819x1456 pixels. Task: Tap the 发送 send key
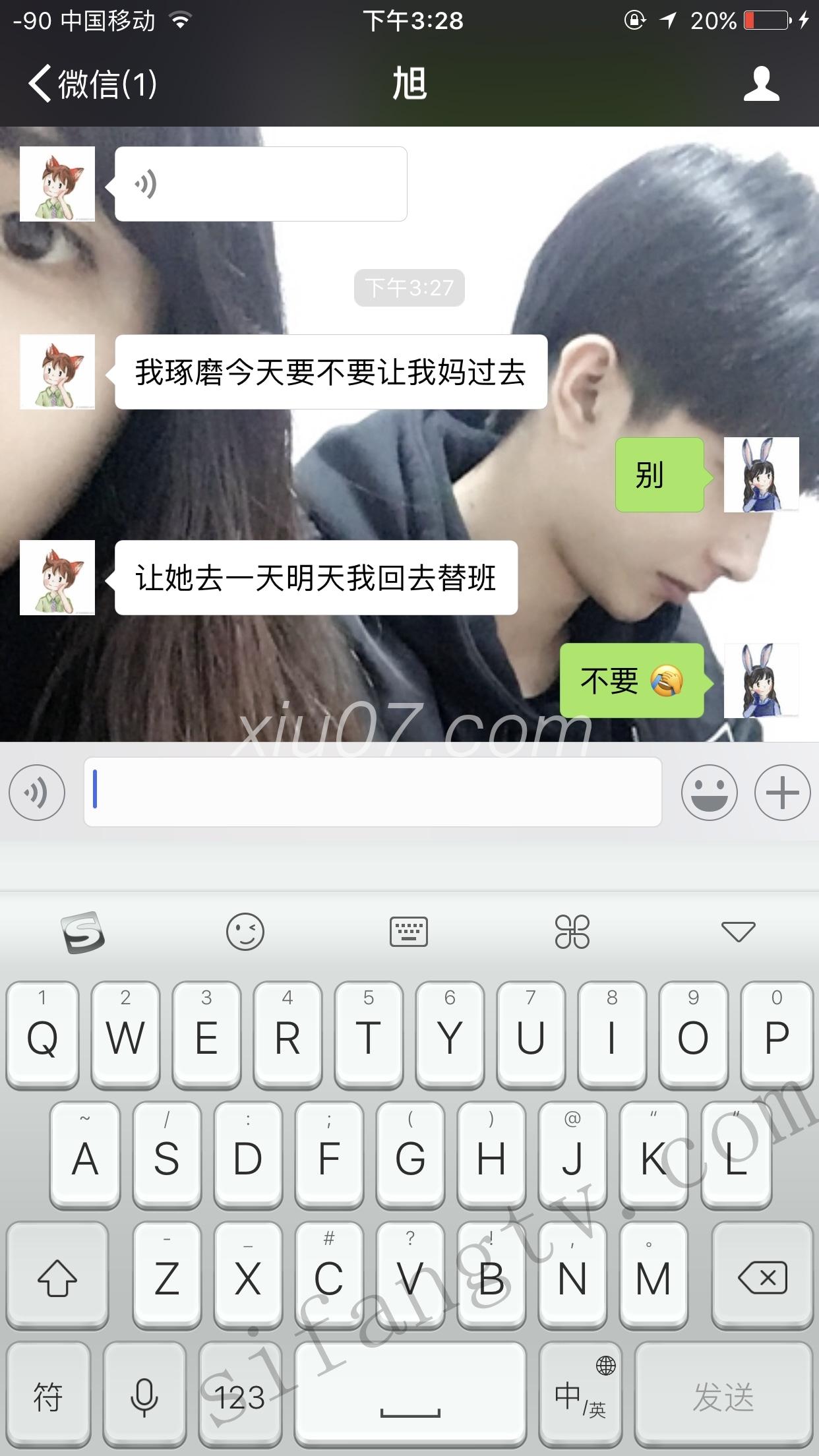[723, 1397]
